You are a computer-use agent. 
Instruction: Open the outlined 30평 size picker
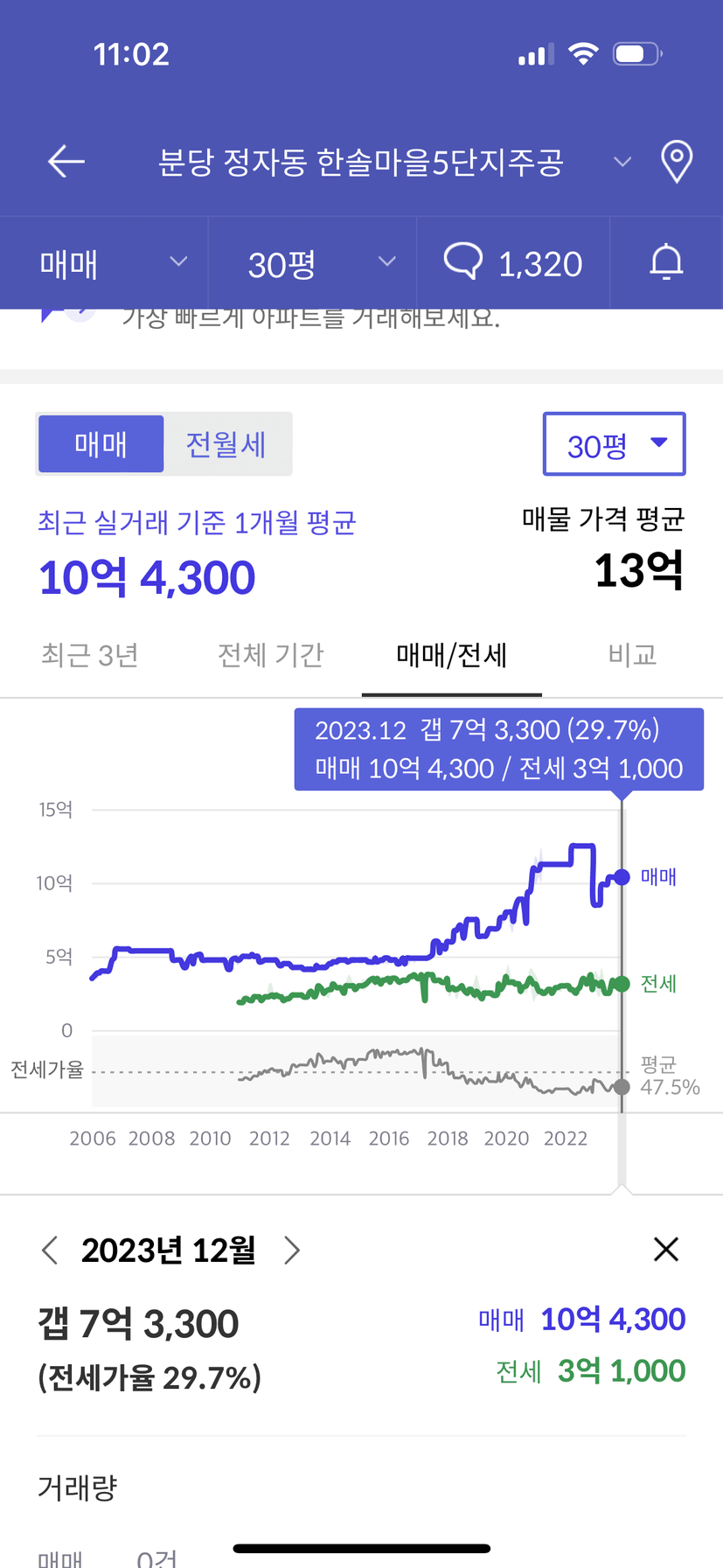[x=615, y=444]
